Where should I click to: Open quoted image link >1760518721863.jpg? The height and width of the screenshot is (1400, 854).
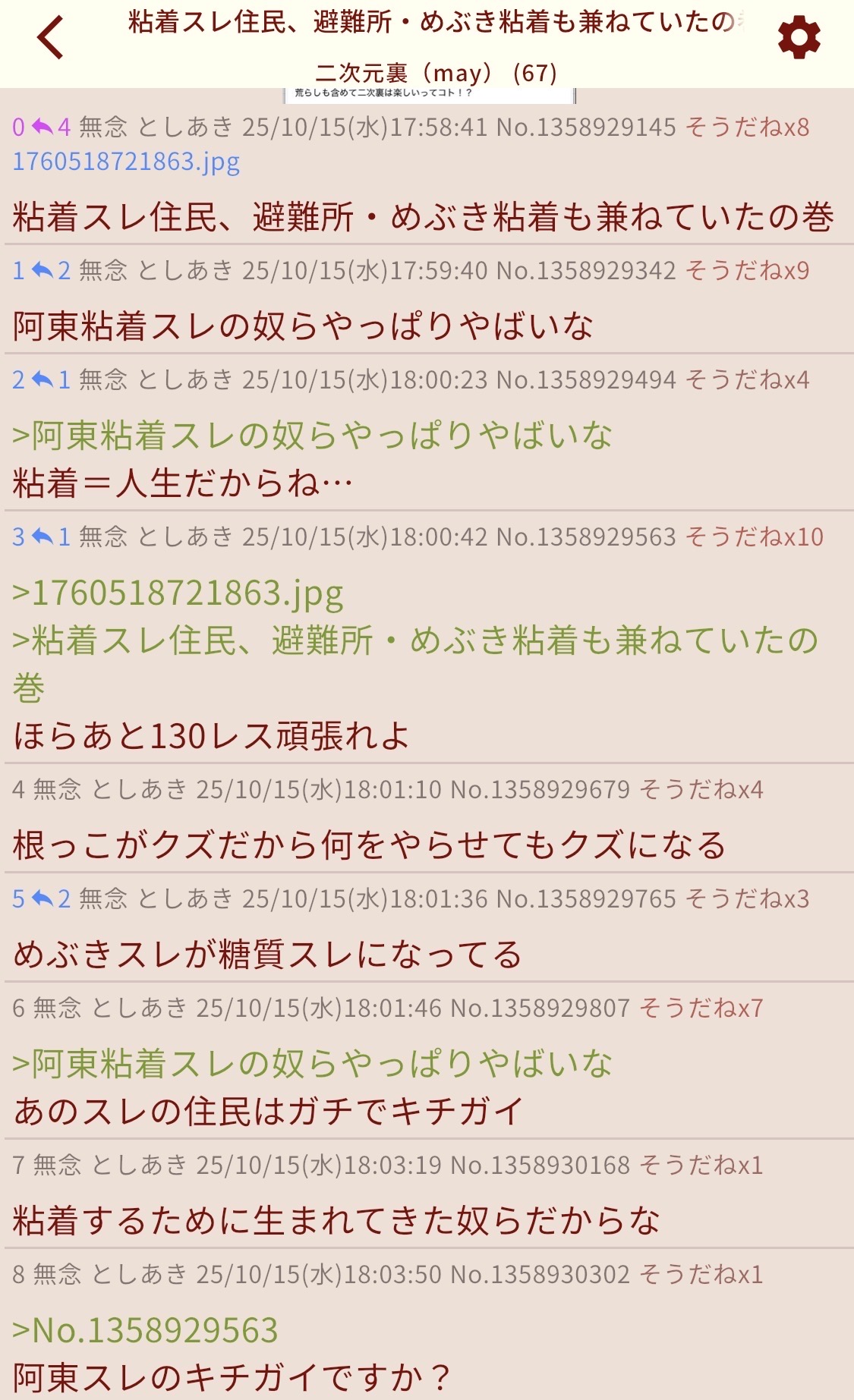[x=178, y=593]
